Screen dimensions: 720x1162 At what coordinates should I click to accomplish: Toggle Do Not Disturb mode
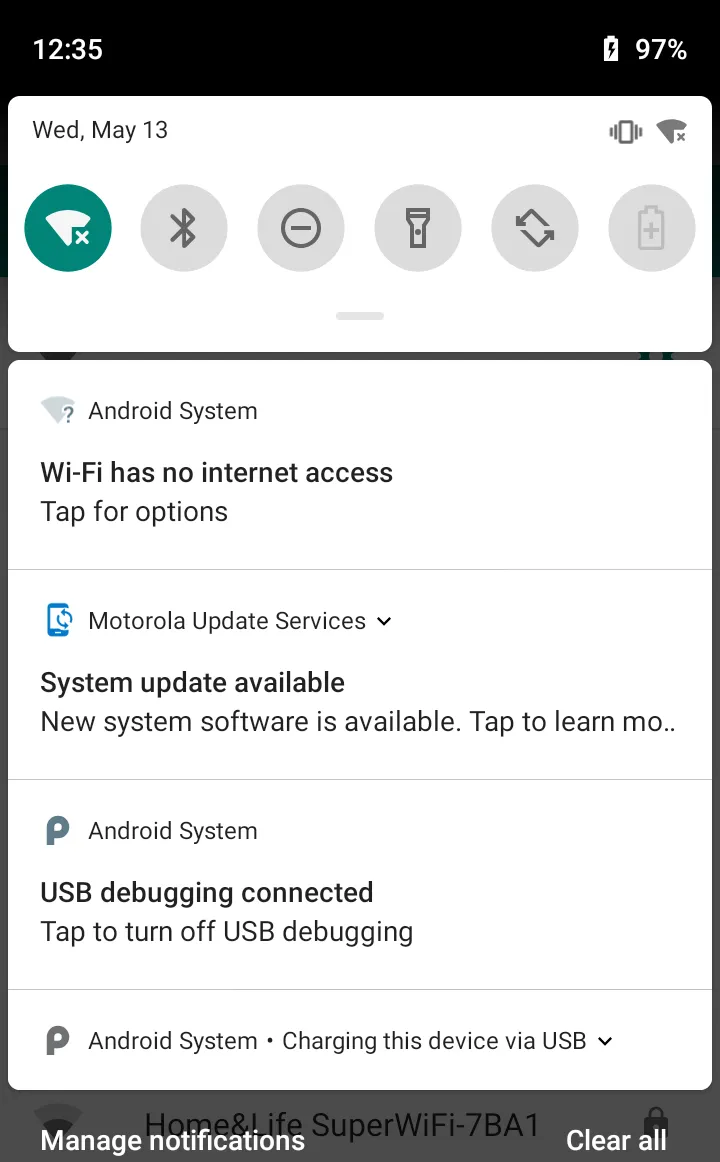tap(301, 228)
